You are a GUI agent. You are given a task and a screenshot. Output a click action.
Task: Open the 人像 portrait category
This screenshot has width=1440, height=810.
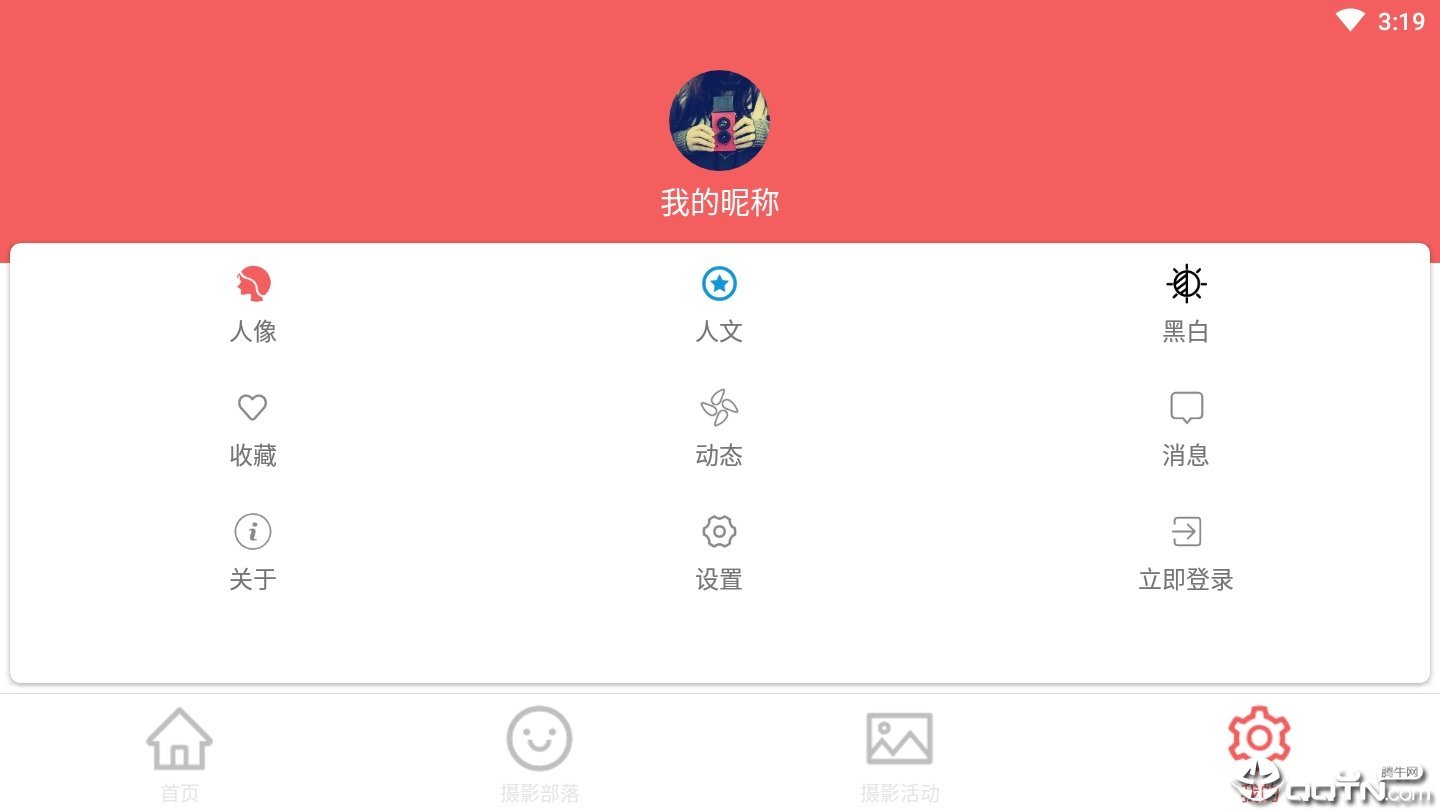[x=253, y=304]
